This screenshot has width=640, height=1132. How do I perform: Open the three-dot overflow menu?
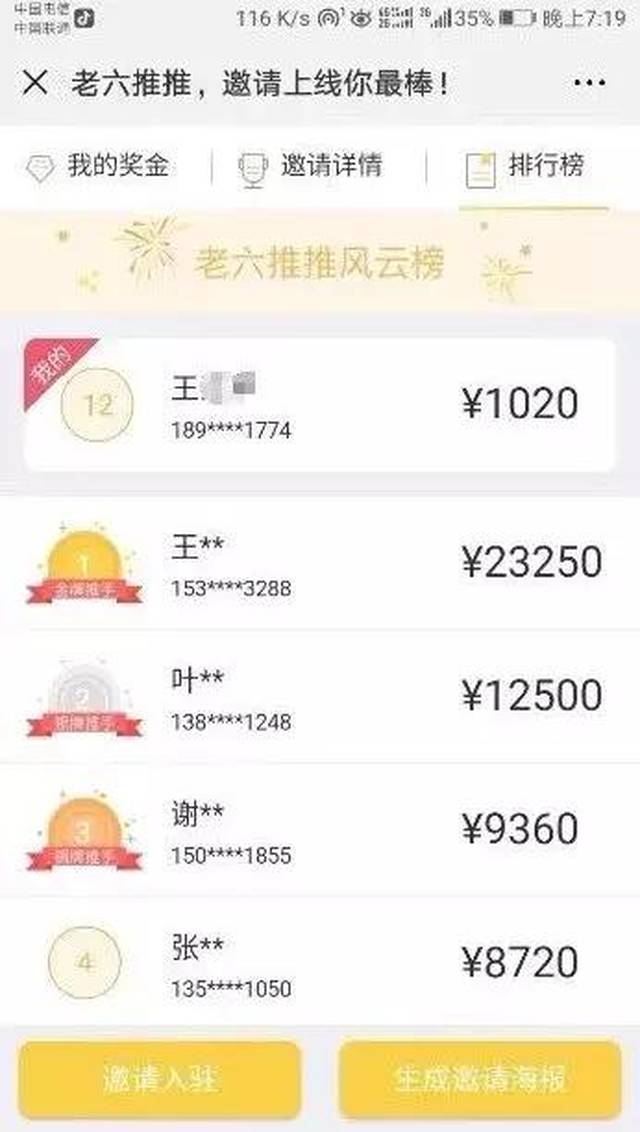pos(589,83)
